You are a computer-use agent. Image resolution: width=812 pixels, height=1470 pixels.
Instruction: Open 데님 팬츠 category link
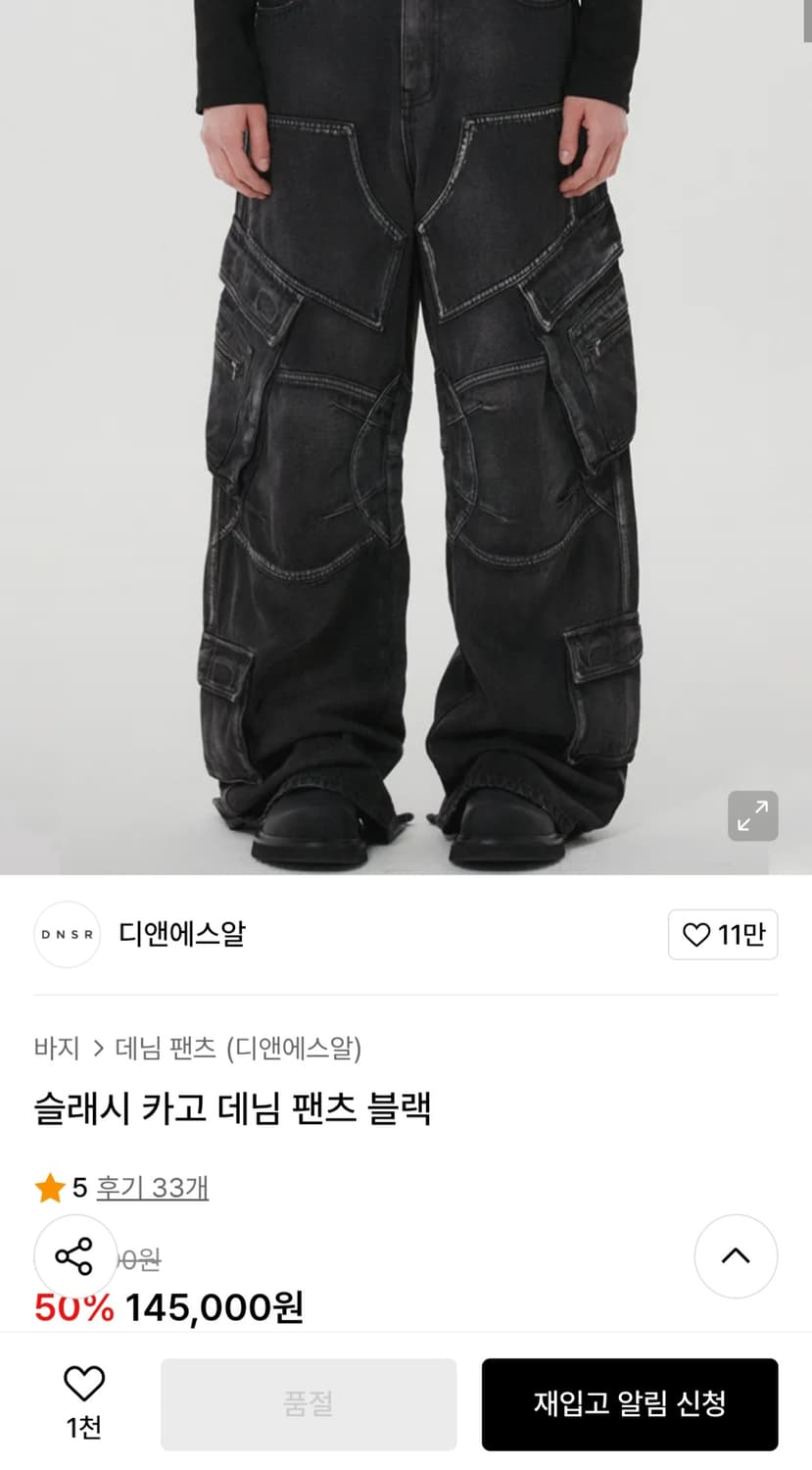(x=168, y=1049)
